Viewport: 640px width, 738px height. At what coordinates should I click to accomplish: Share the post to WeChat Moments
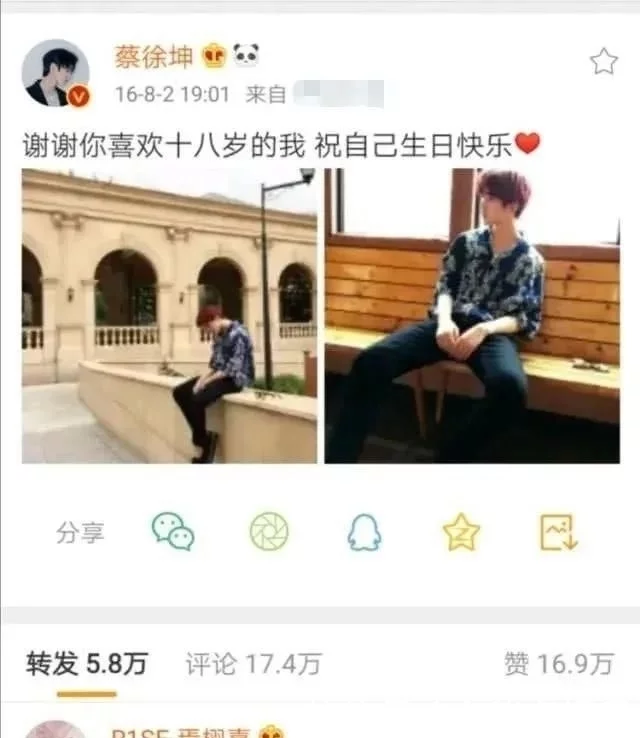(x=268, y=532)
